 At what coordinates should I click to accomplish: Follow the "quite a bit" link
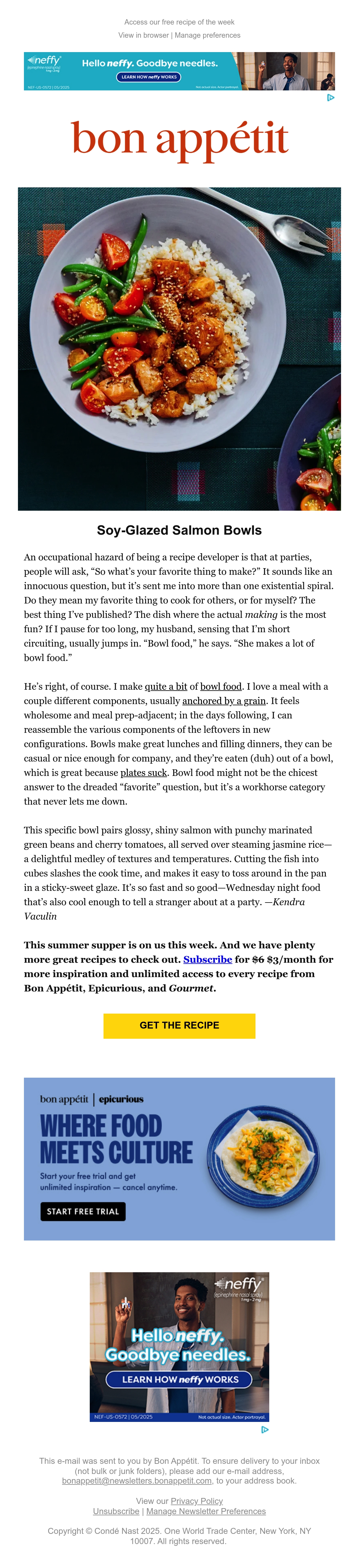click(x=166, y=687)
